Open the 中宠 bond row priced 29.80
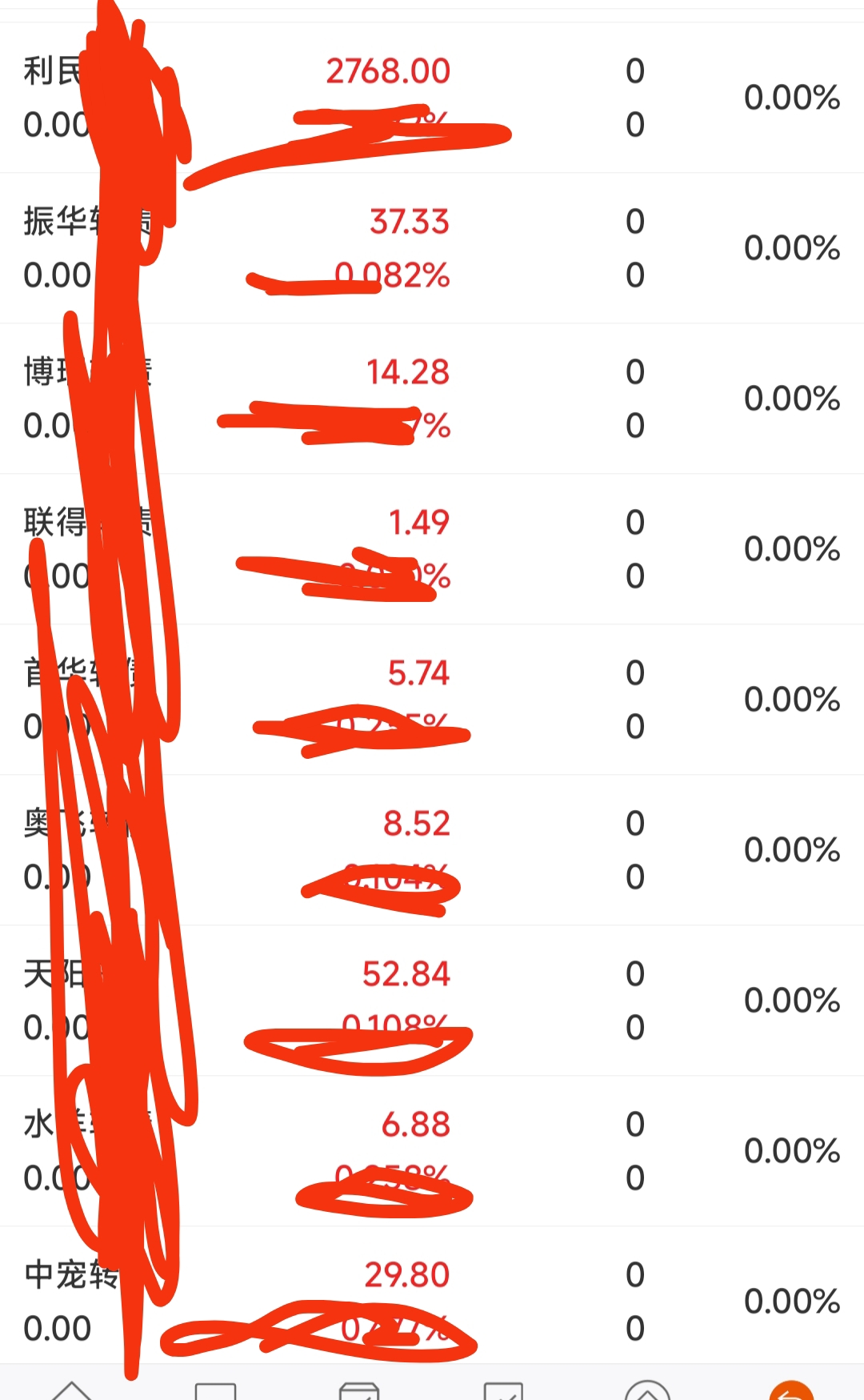The width and height of the screenshot is (864, 1400). [x=432, y=1295]
